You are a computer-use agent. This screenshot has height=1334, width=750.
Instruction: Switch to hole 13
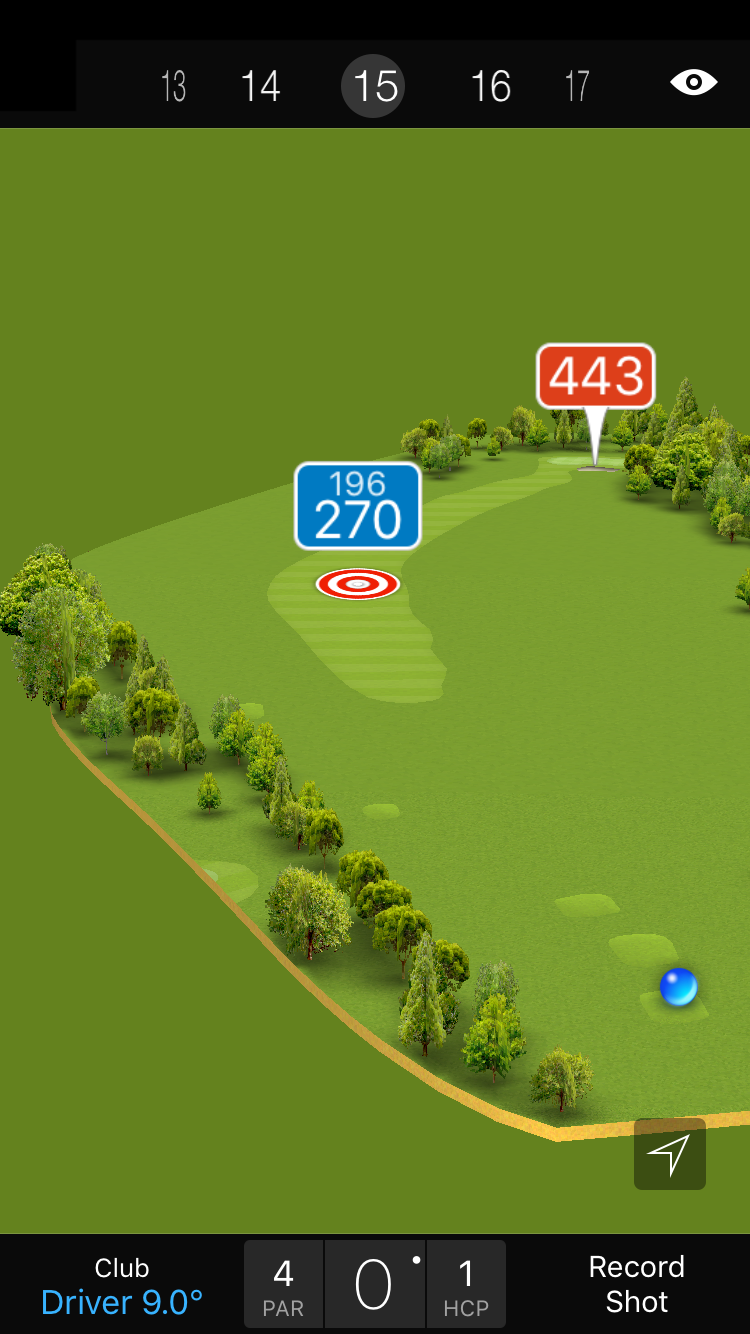pos(173,86)
